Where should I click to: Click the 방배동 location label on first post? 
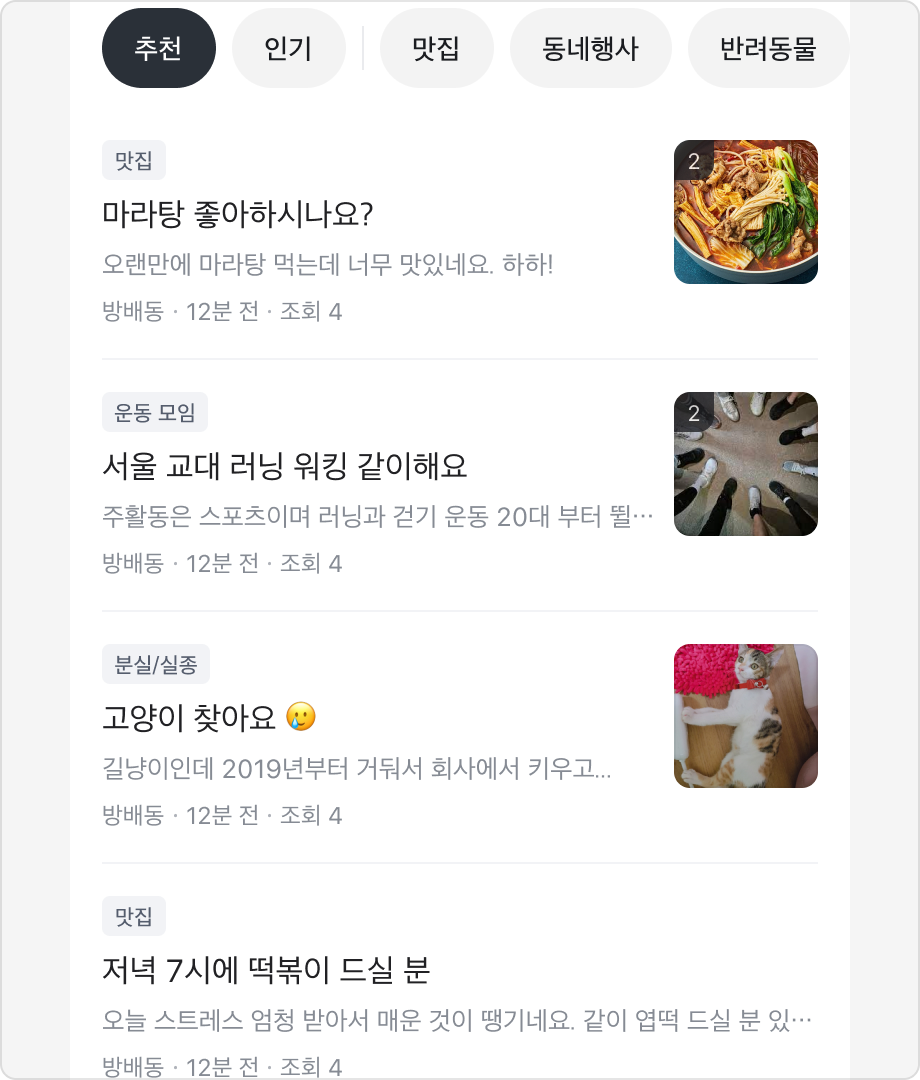[132, 313]
